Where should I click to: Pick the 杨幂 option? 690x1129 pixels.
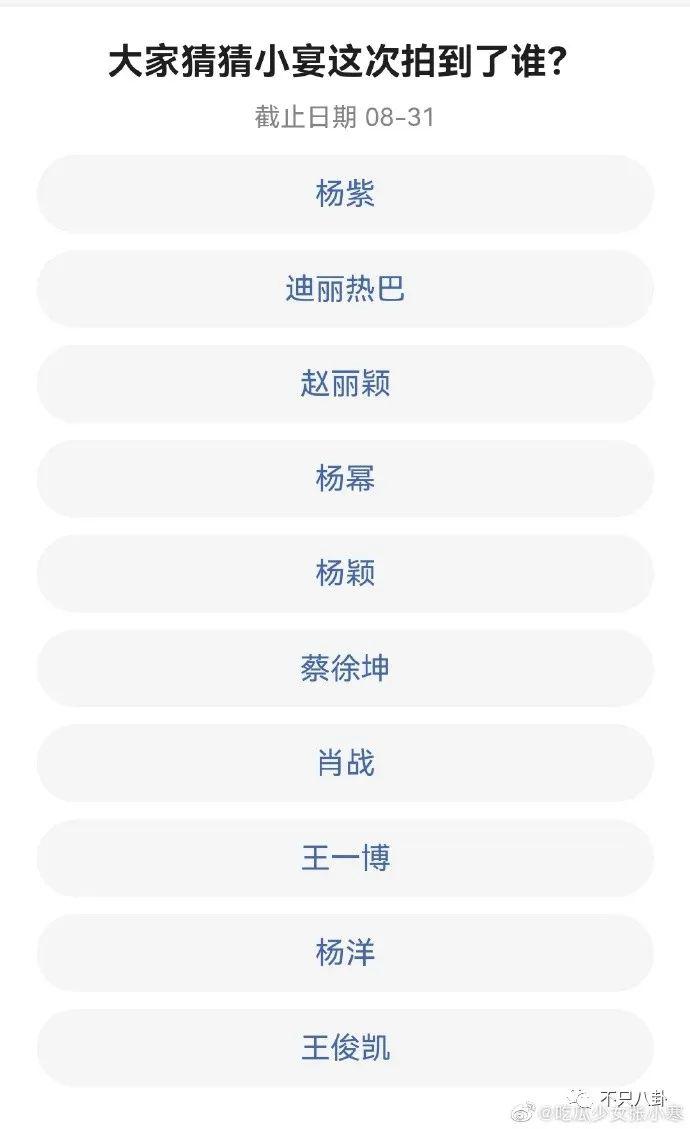tap(345, 478)
